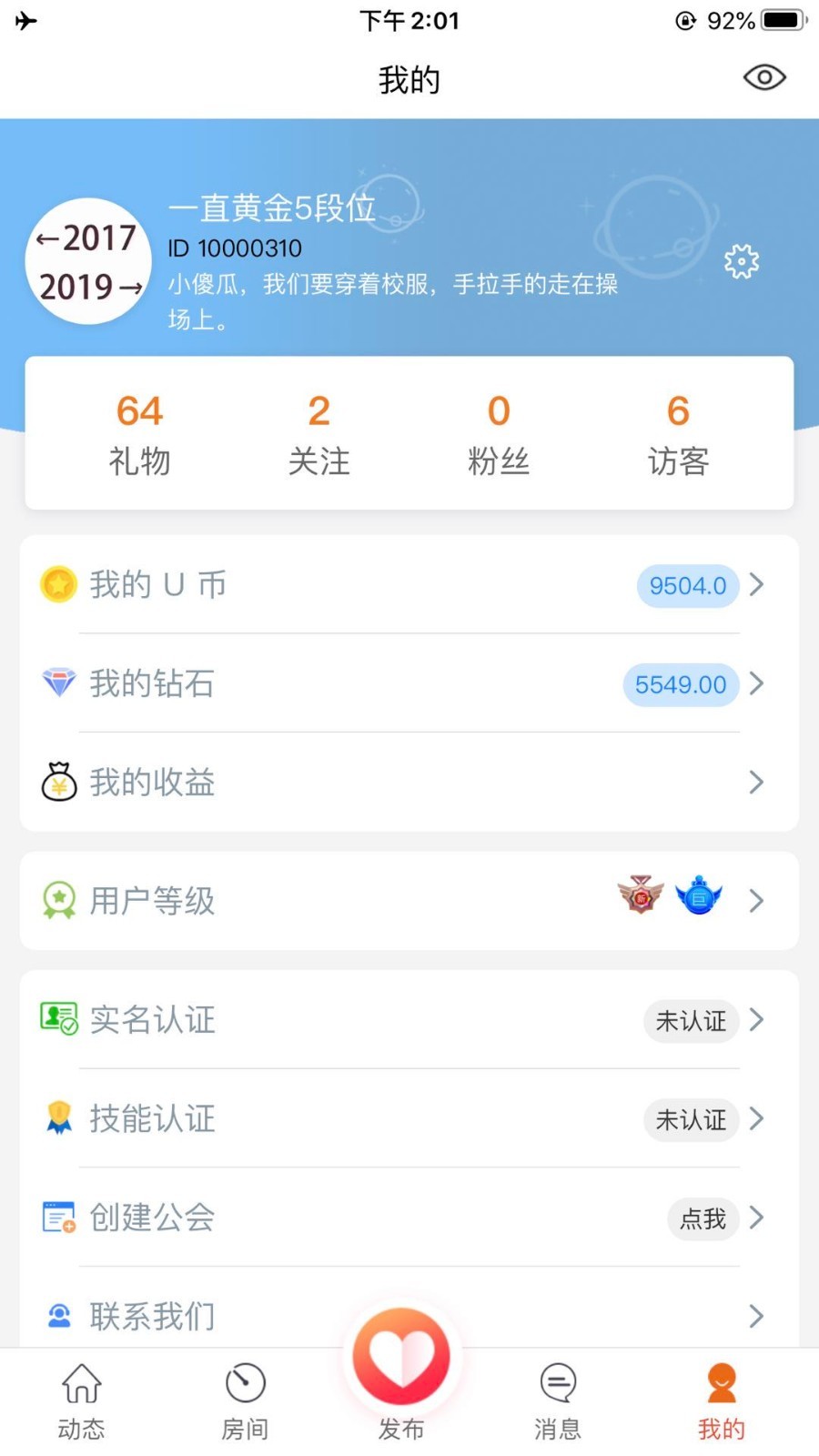The width and height of the screenshot is (819, 1456).
Task: Select the 我的钻石 diamond icon
Action: pyautogui.click(x=58, y=684)
